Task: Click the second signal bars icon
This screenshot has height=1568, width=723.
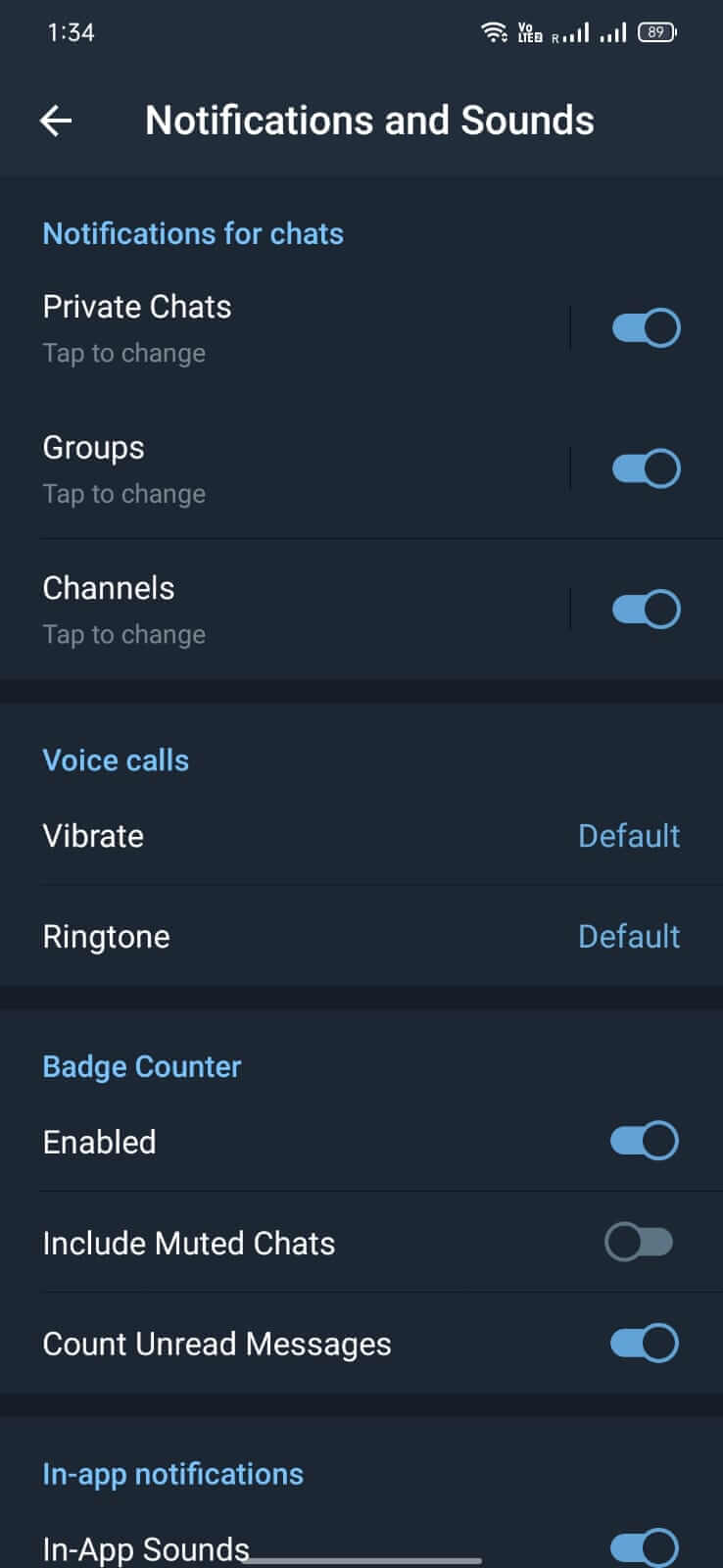Action: click(x=613, y=31)
